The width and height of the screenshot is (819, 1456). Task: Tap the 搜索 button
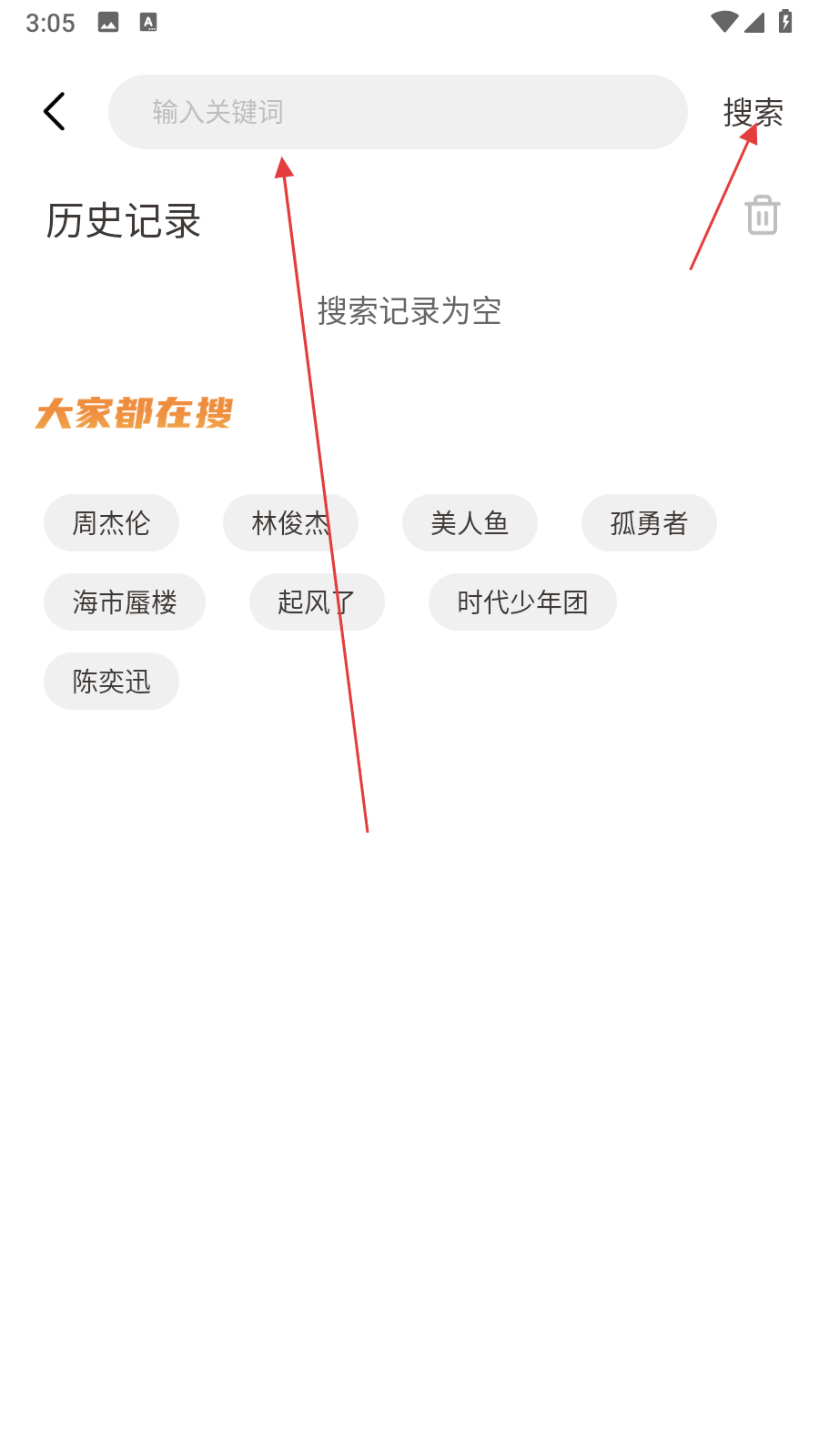(x=753, y=113)
